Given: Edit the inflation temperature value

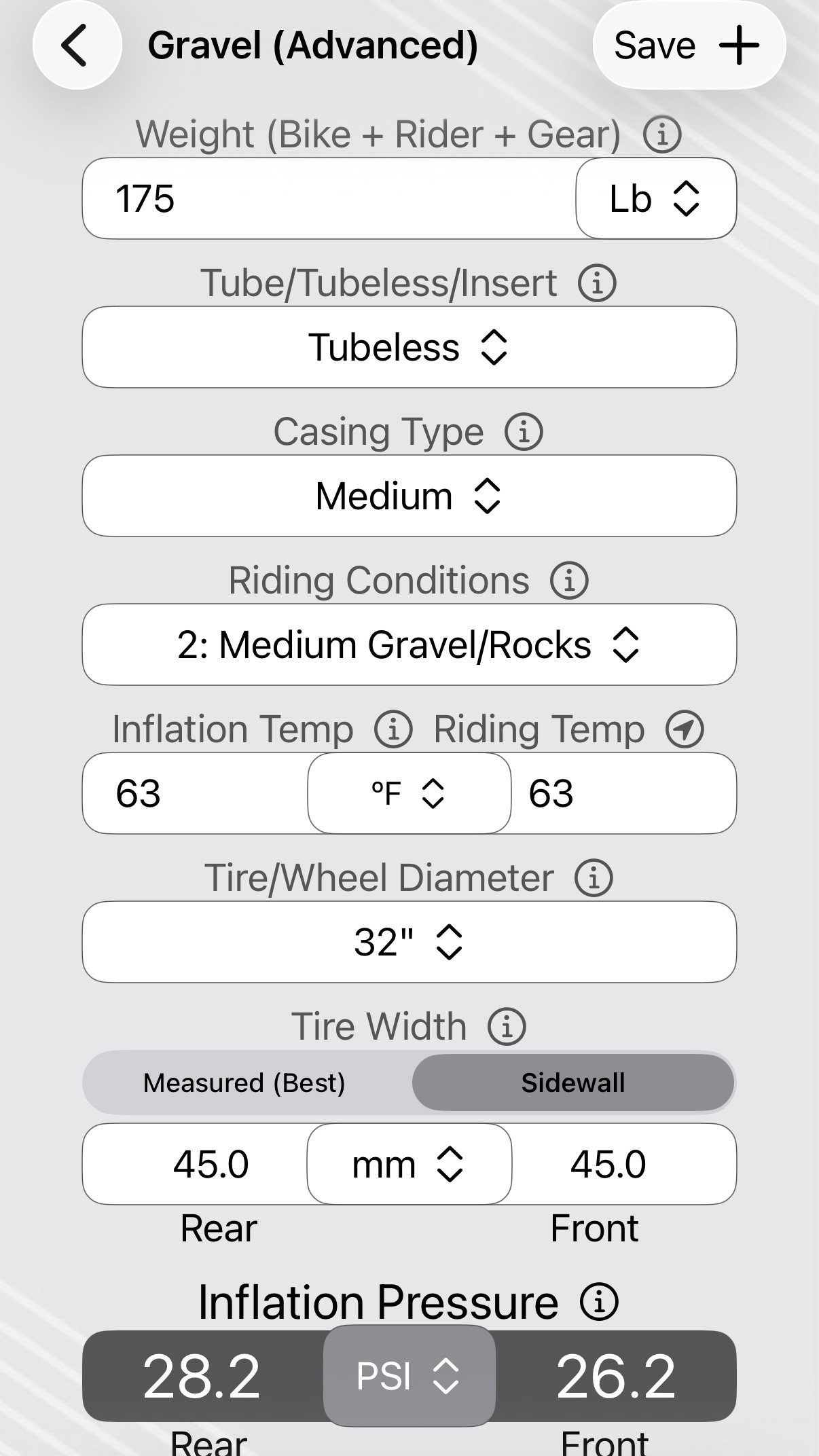Looking at the screenshot, I should click(x=195, y=793).
